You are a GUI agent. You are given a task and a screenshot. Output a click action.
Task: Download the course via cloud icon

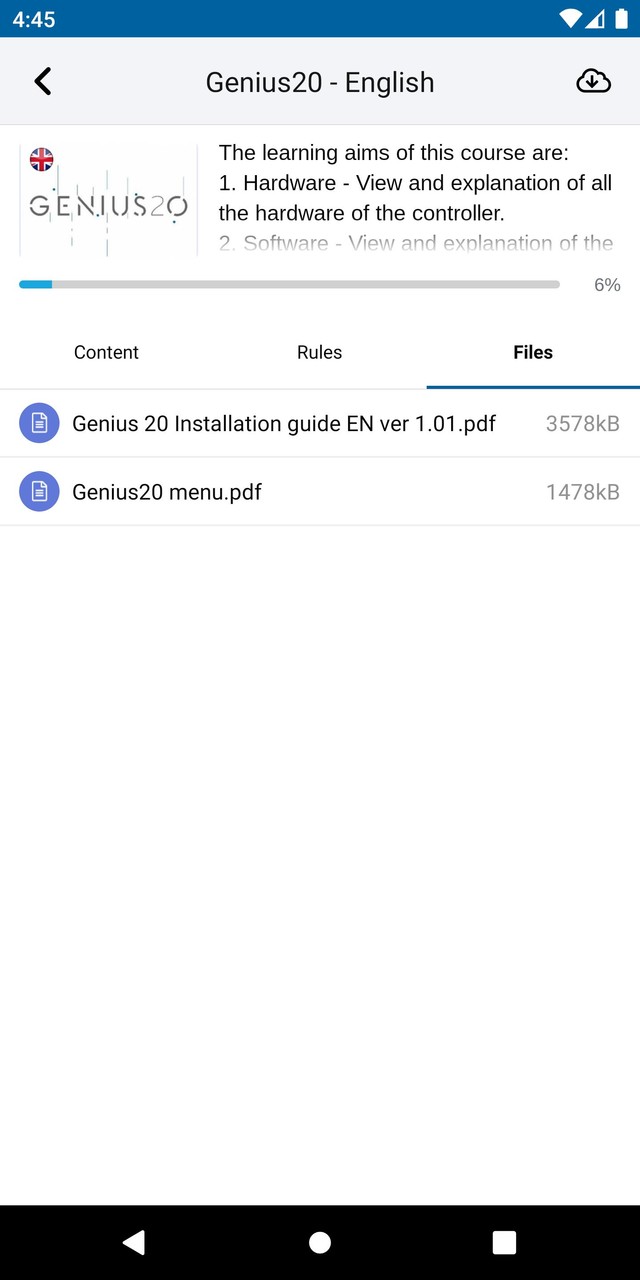click(594, 81)
